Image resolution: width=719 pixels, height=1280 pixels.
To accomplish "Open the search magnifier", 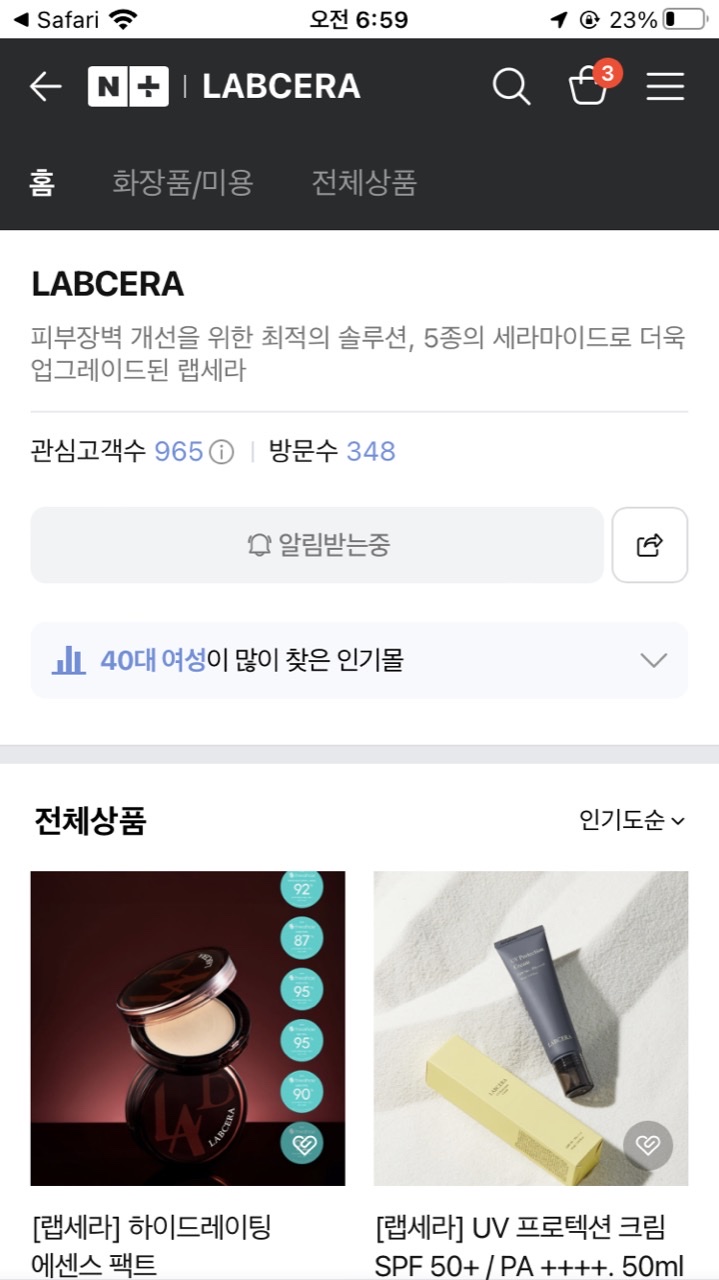I will pyautogui.click(x=511, y=87).
